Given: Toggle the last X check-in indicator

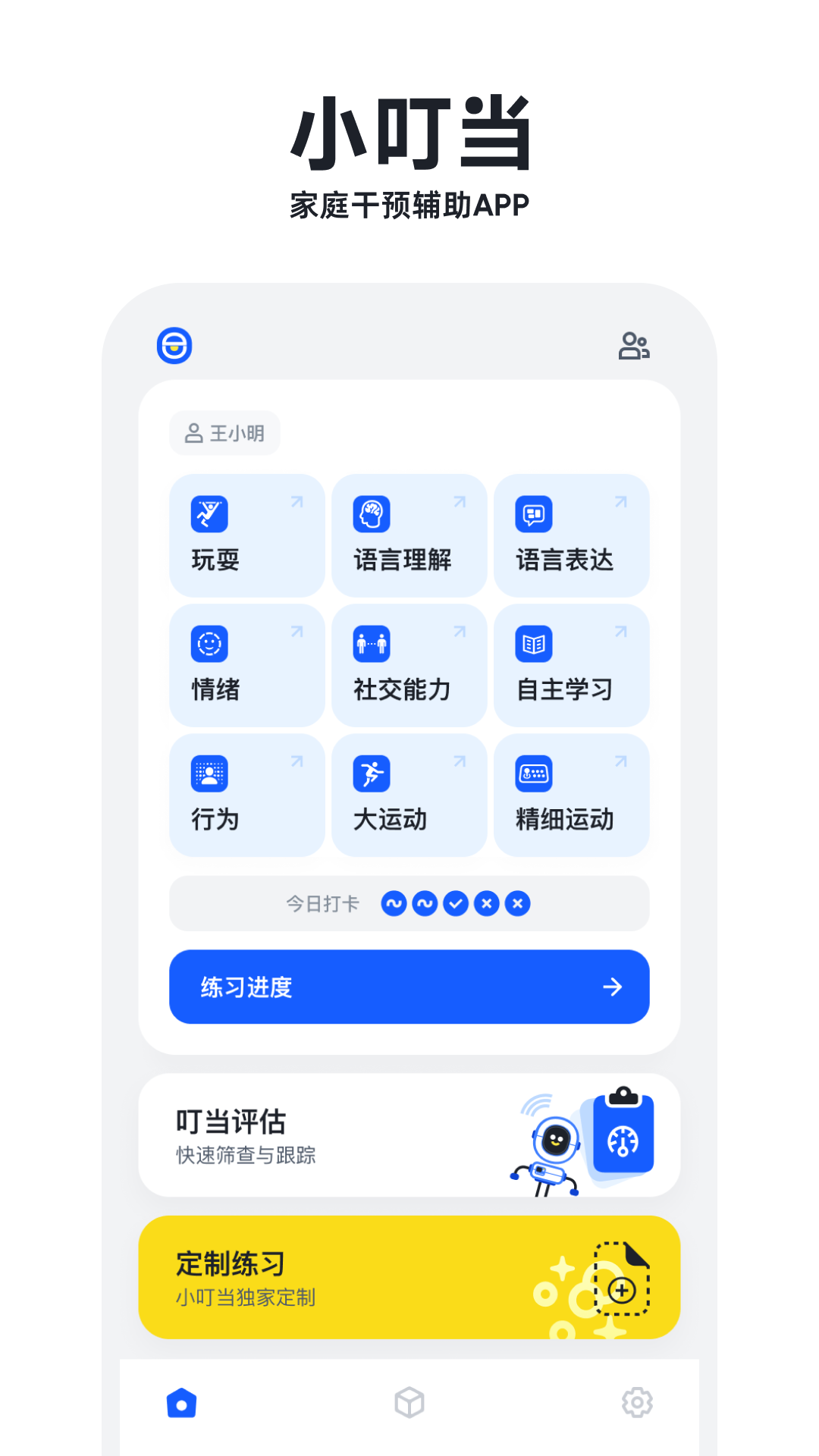Looking at the screenshot, I should tap(516, 903).
